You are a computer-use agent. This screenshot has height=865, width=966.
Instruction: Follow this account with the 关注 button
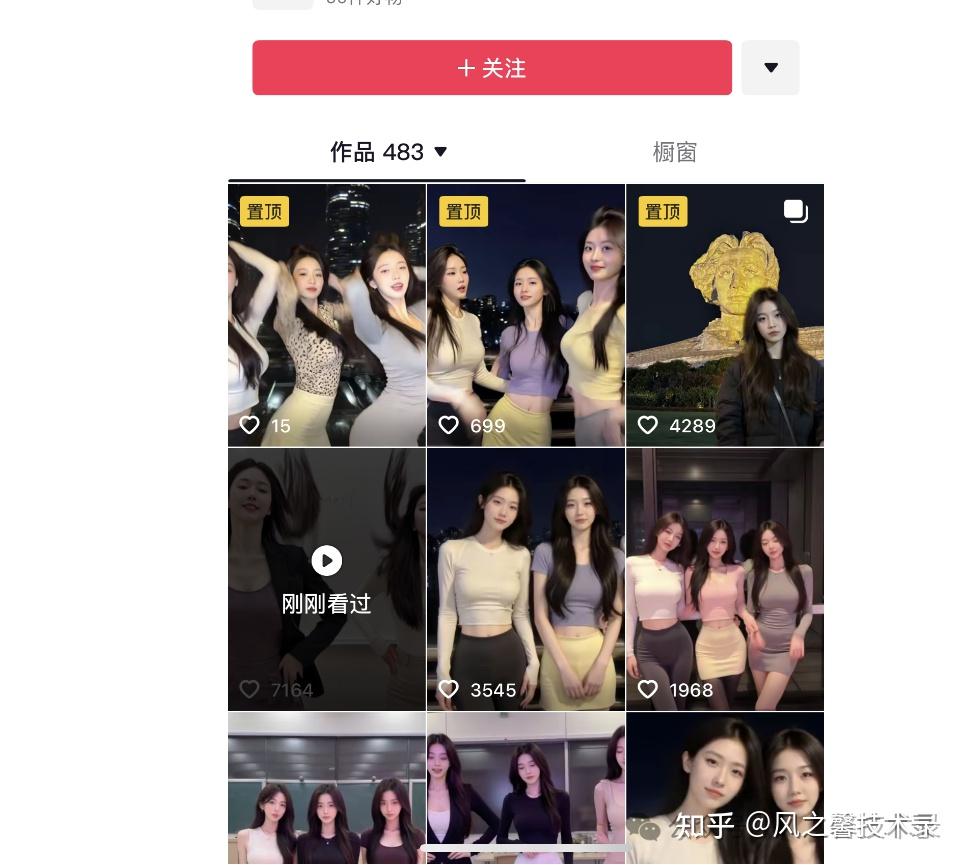point(491,68)
